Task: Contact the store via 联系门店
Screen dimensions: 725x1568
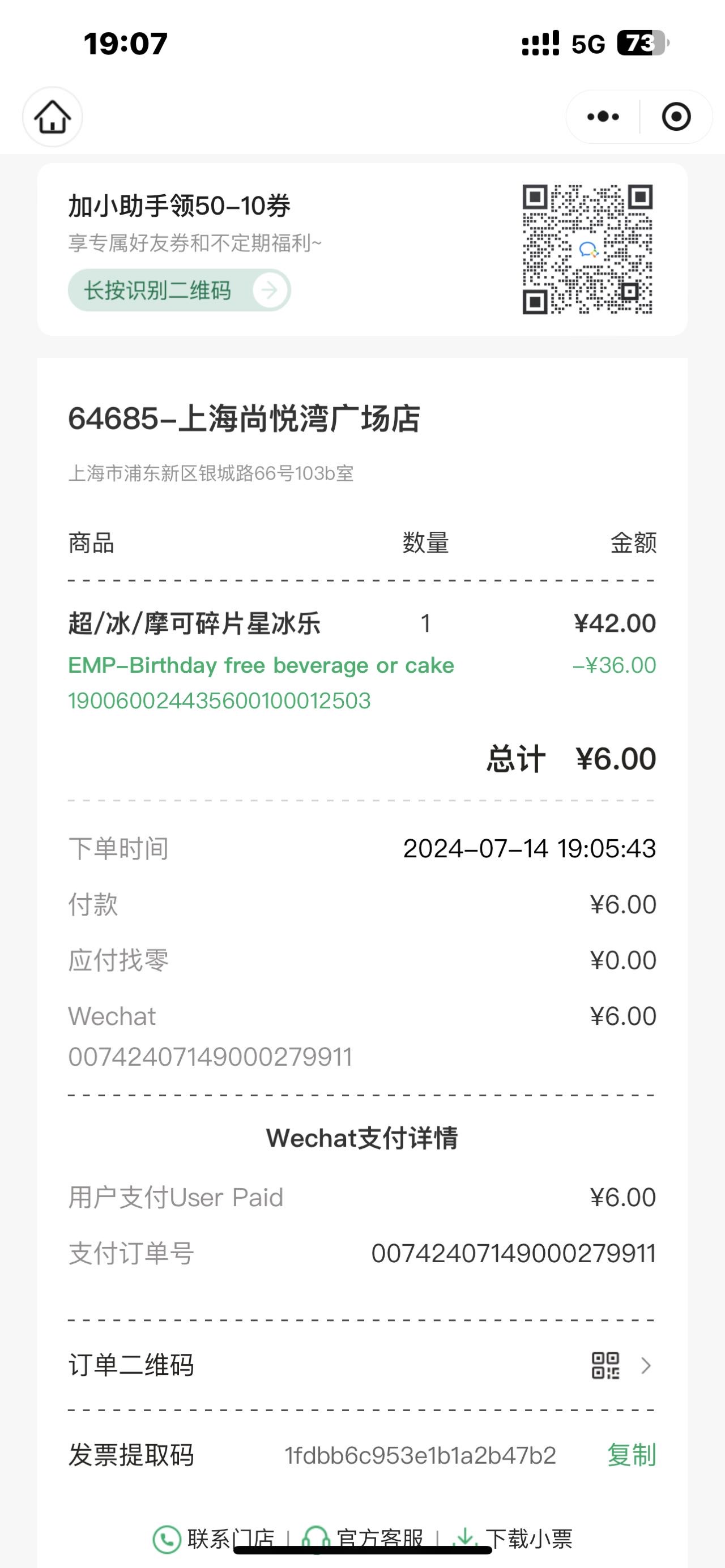Action: [x=214, y=1539]
